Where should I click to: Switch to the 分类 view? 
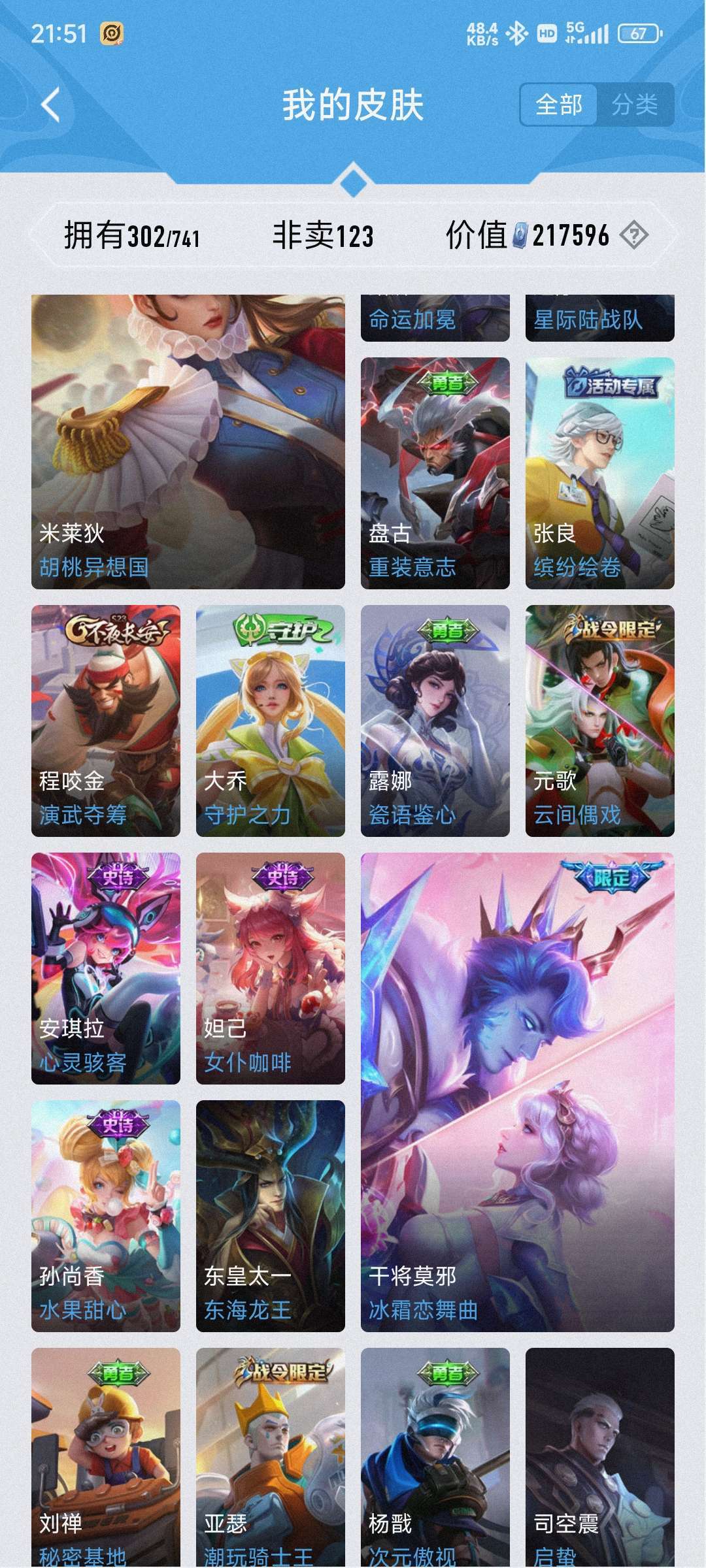coord(635,105)
